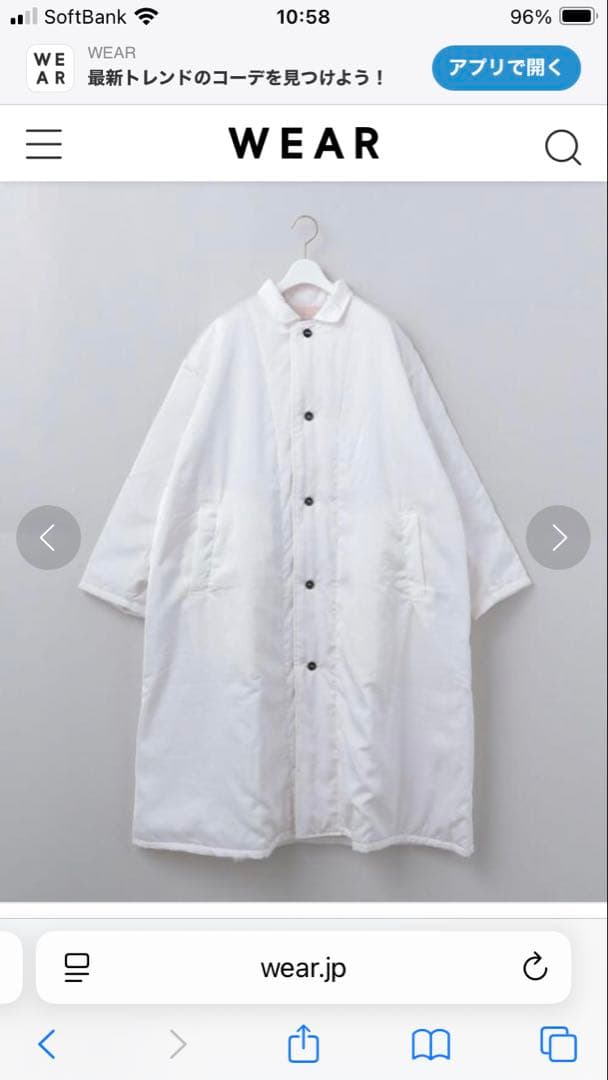Tap the wear.jp address bar
The width and height of the screenshot is (608, 1080).
click(303, 967)
